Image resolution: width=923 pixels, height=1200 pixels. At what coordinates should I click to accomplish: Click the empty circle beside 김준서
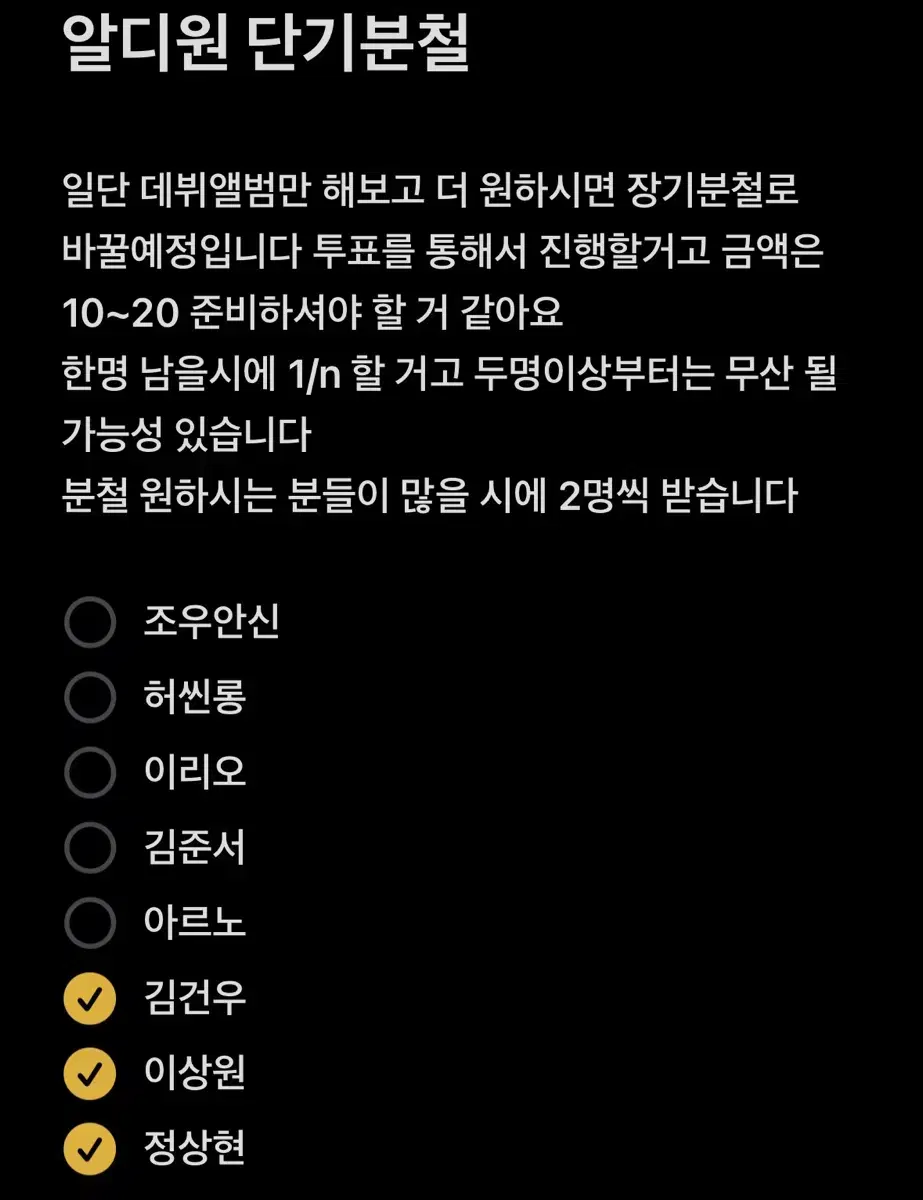(91, 847)
